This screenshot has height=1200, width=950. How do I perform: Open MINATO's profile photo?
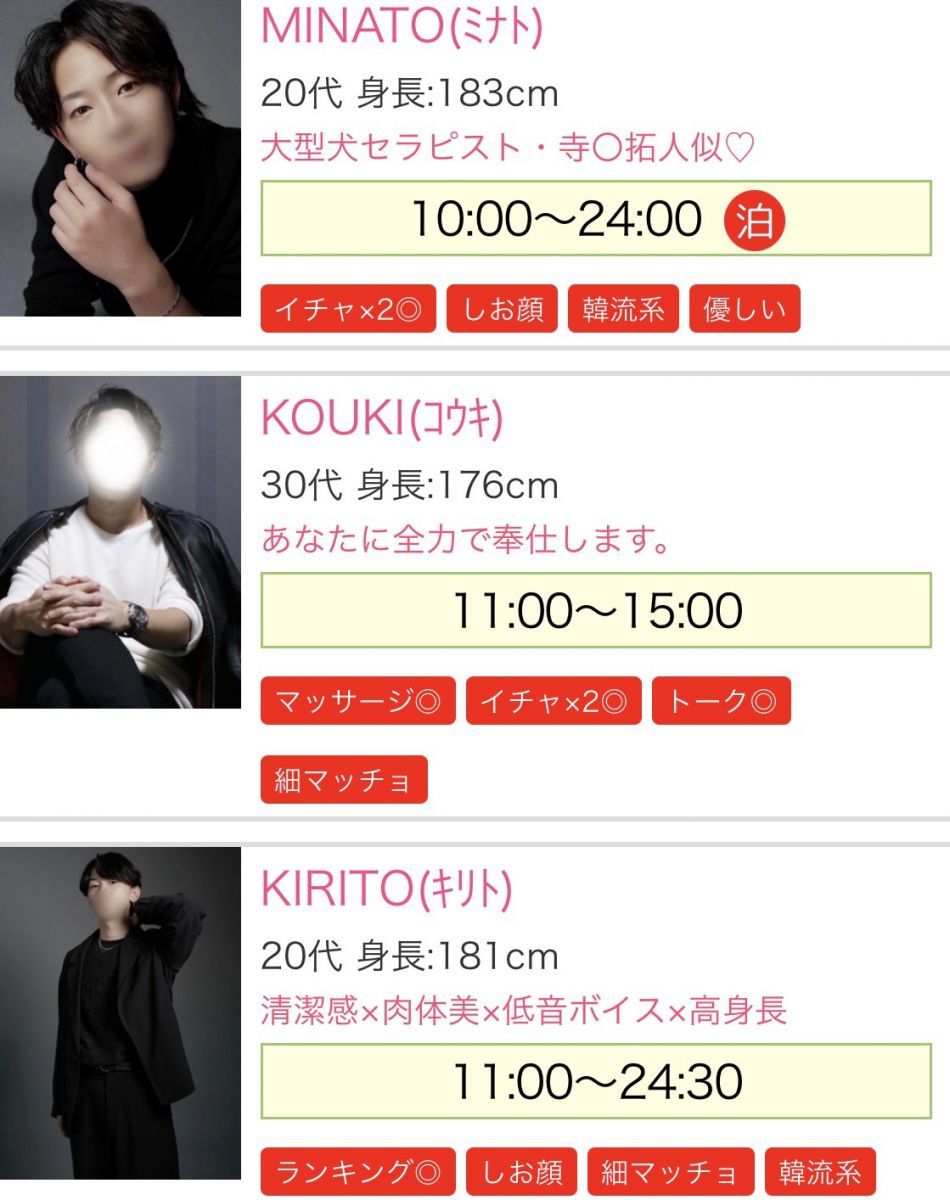(120, 158)
